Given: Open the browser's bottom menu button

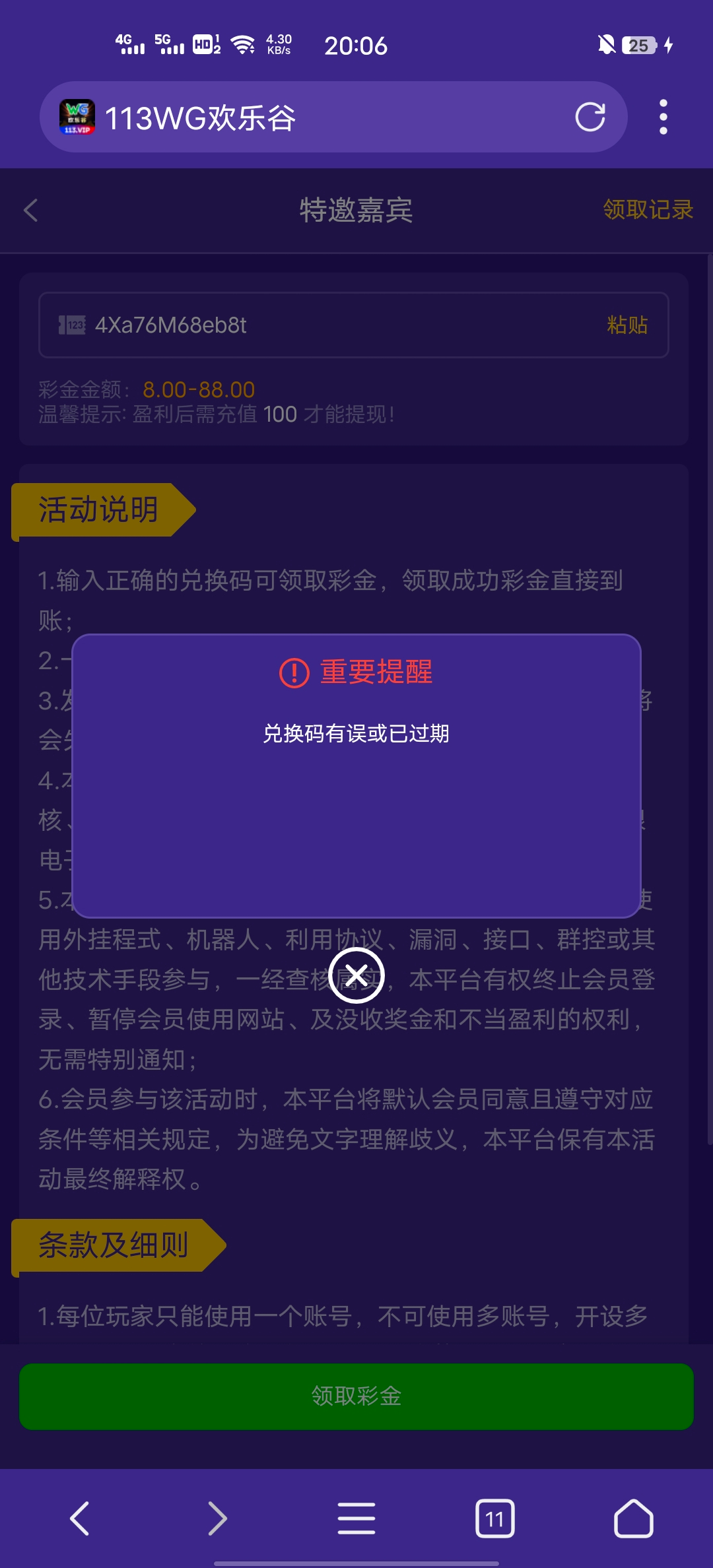Looking at the screenshot, I should point(356,1519).
